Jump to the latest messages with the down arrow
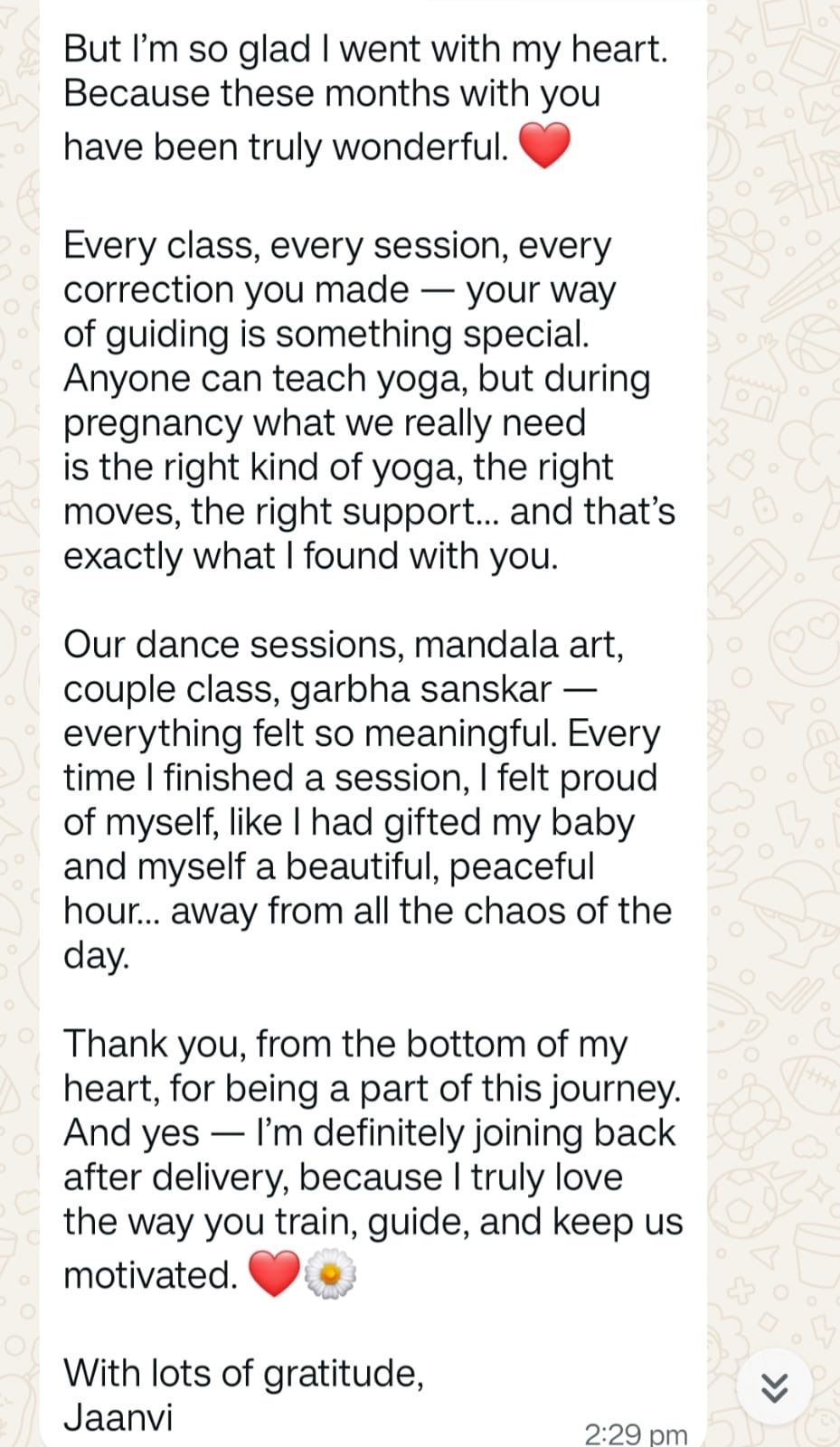 775,1386
